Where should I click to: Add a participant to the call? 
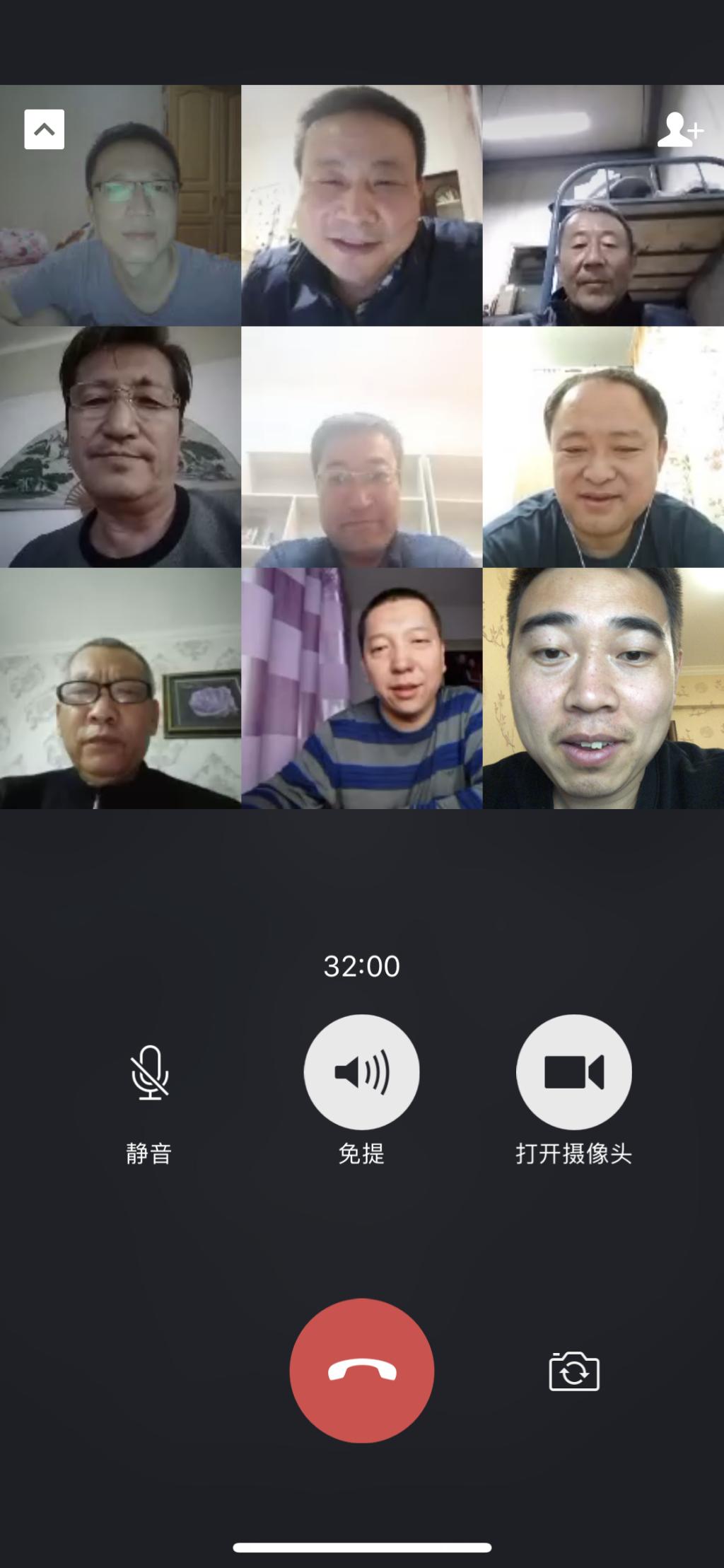click(679, 130)
